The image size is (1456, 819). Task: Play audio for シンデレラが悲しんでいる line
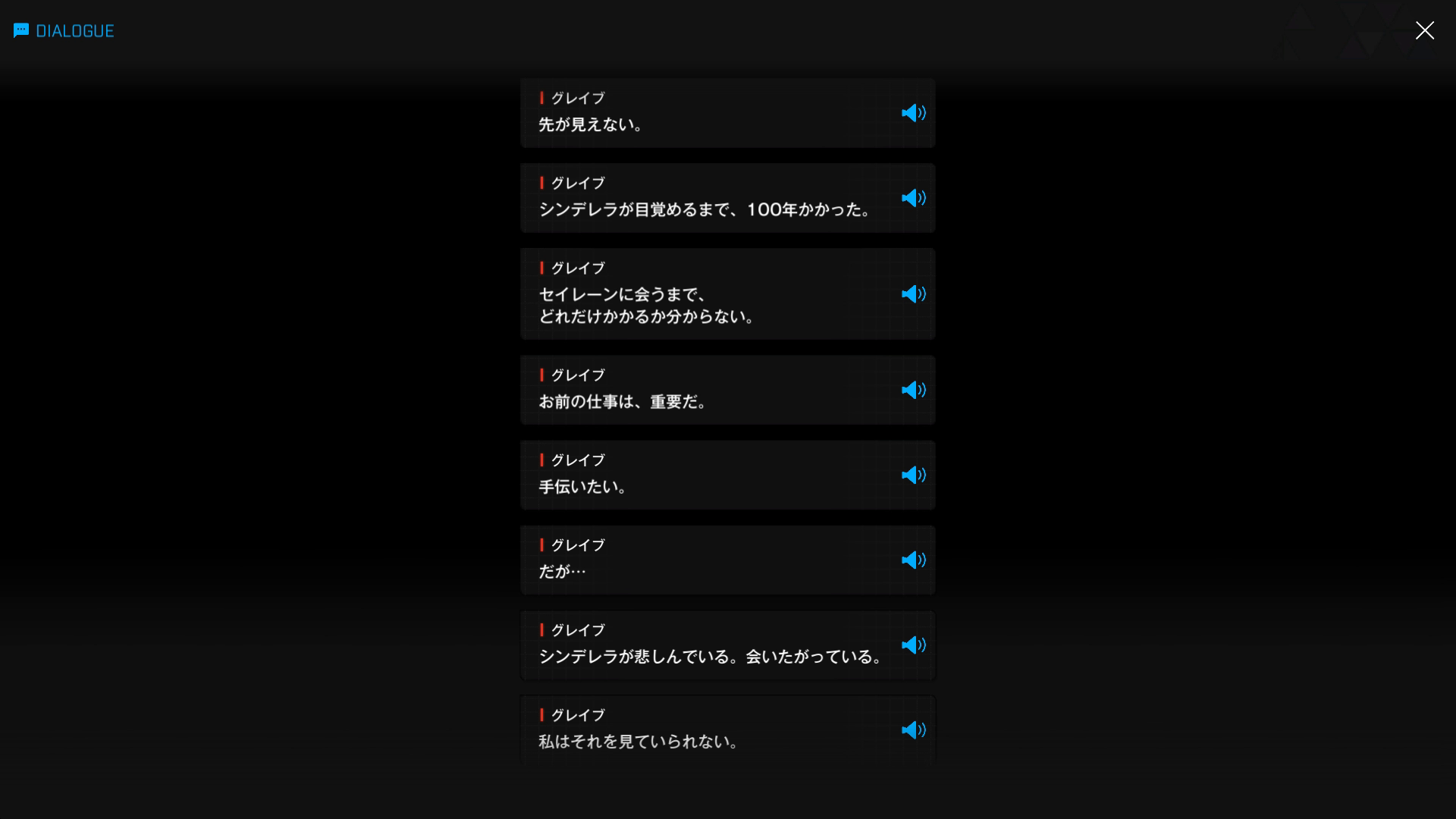[913, 645]
